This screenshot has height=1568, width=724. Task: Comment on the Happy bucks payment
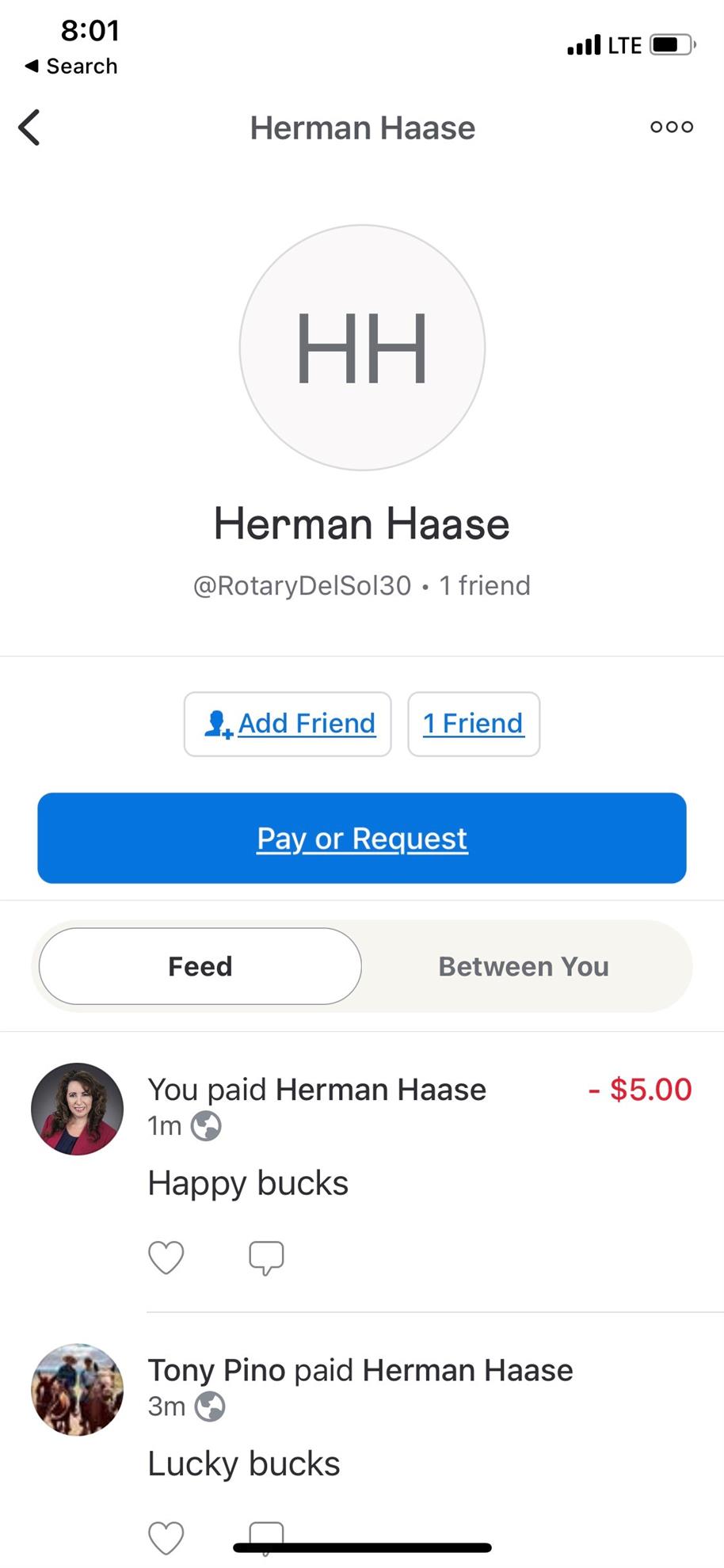click(266, 1257)
